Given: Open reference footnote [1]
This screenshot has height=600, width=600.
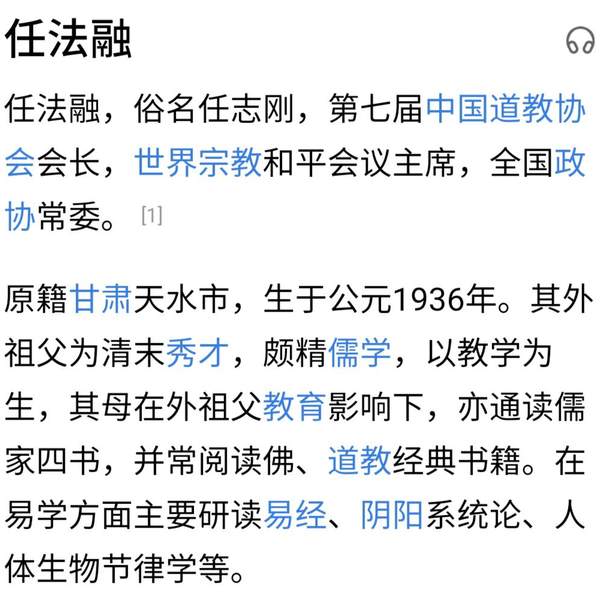Looking at the screenshot, I should click(152, 215).
